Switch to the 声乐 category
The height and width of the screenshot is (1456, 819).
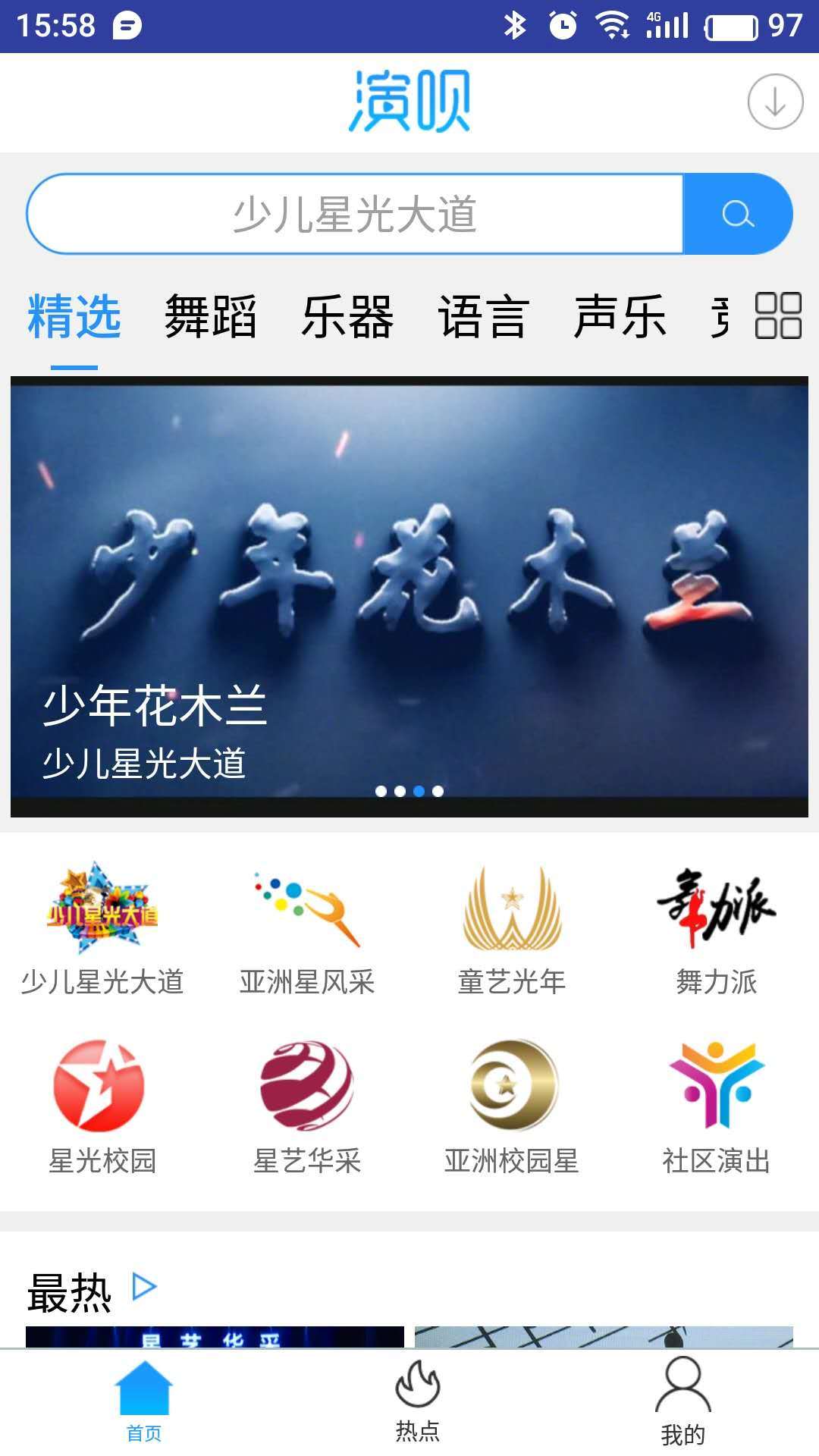[x=622, y=318]
